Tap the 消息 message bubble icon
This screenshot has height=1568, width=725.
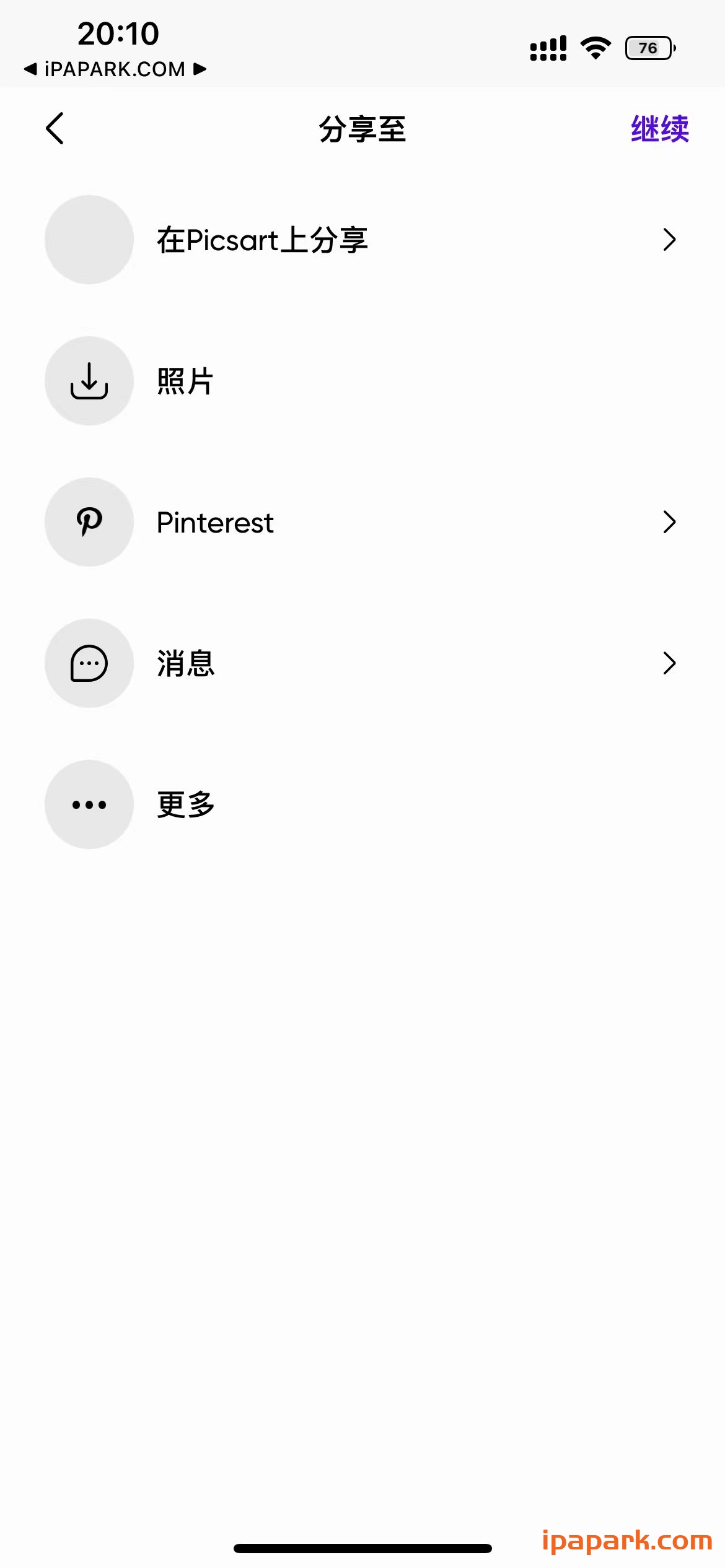point(89,663)
